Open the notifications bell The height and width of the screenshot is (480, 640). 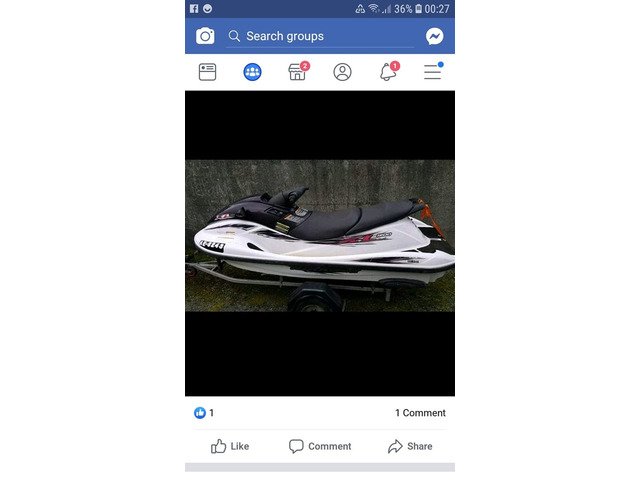click(x=388, y=72)
